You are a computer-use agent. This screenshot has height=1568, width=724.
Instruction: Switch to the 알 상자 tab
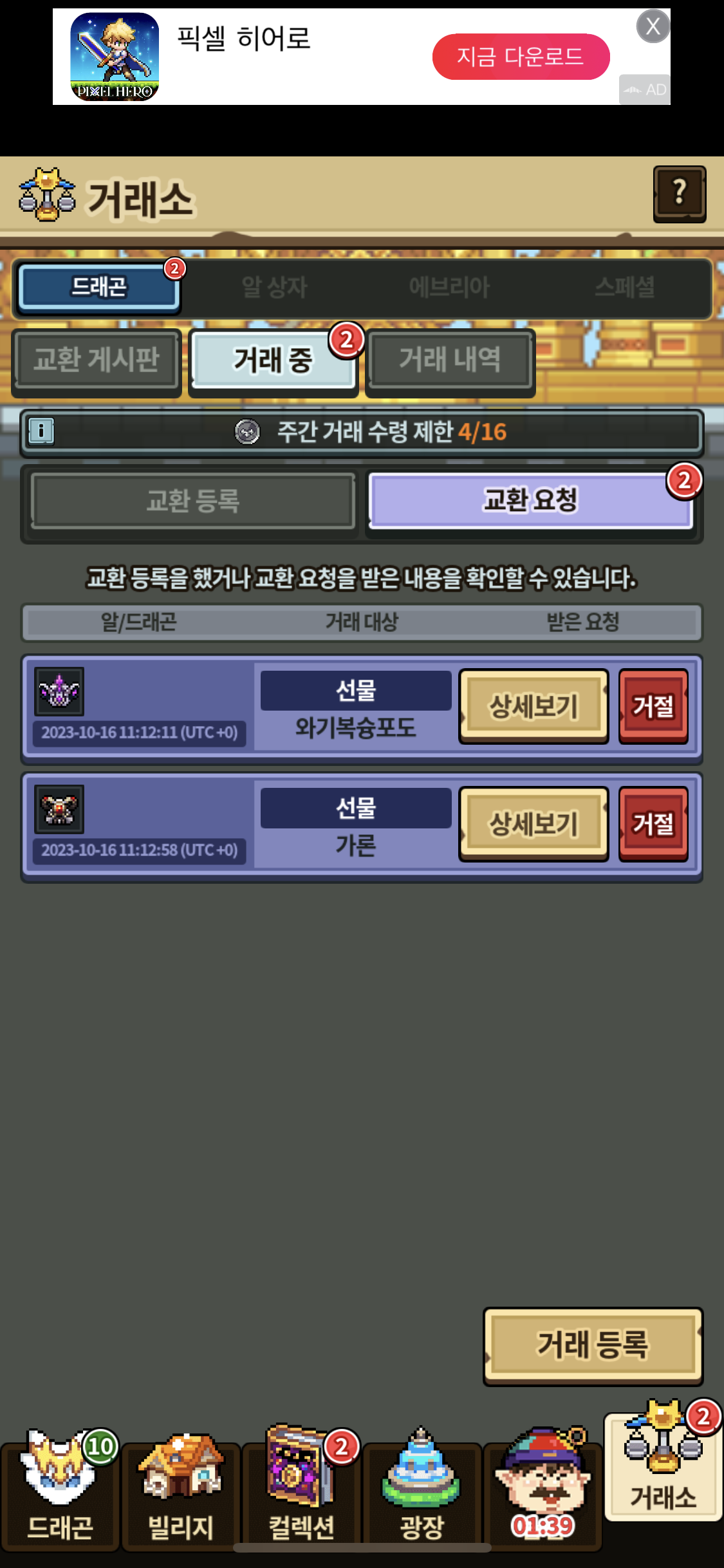275,287
